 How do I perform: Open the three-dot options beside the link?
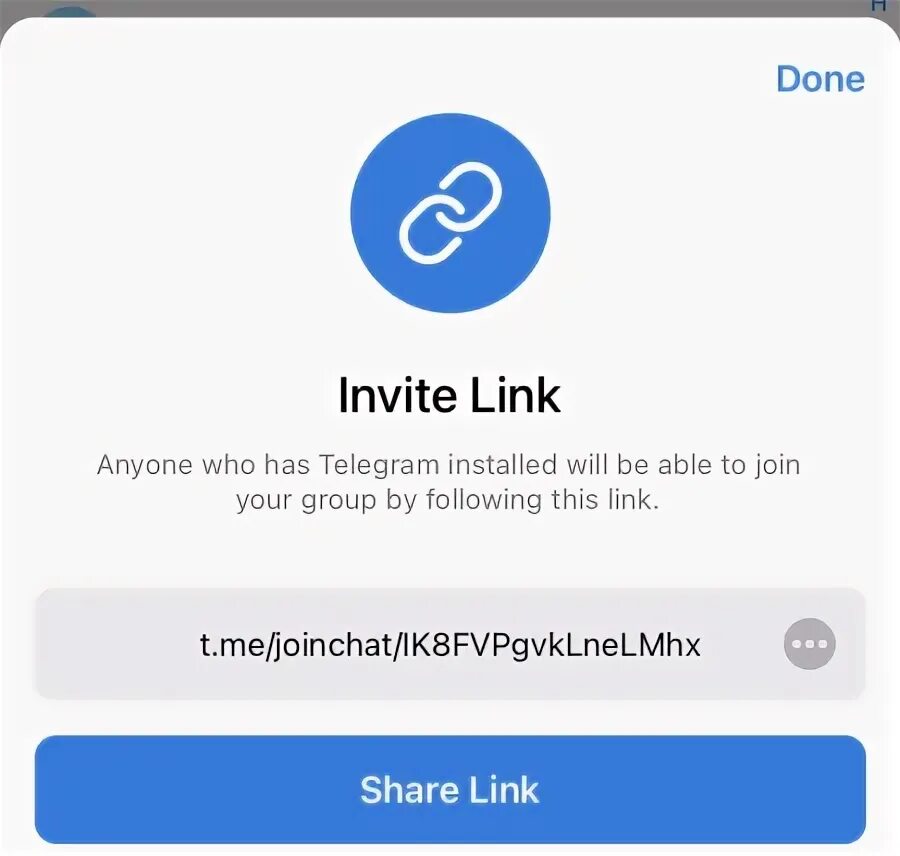tap(809, 644)
